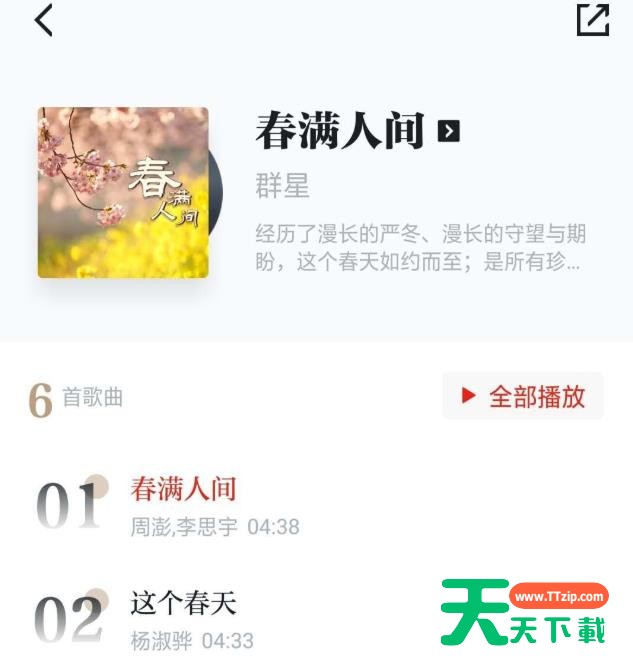Go back using the top arrow
The width and height of the screenshot is (633, 672).
[x=43, y=20]
